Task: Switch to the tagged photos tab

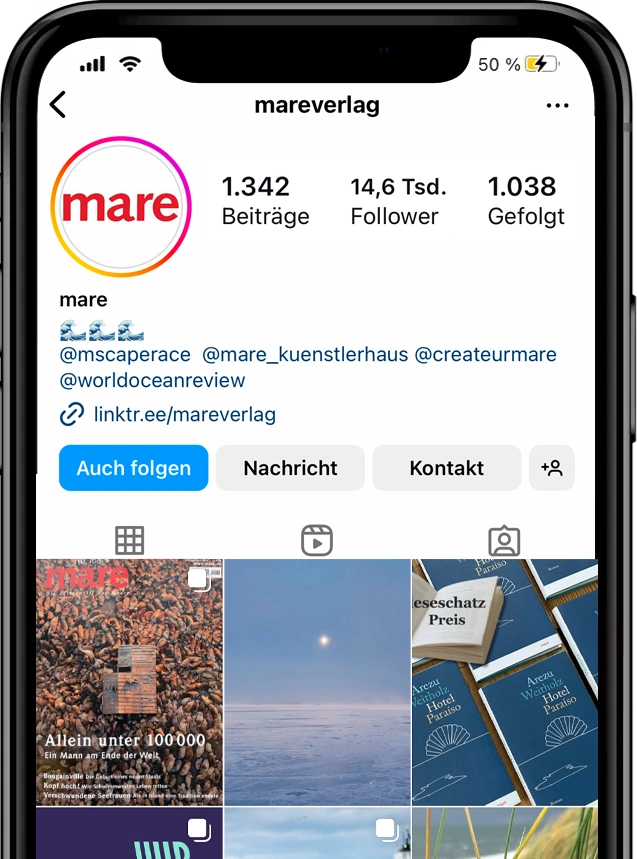Action: pyautogui.click(x=504, y=540)
